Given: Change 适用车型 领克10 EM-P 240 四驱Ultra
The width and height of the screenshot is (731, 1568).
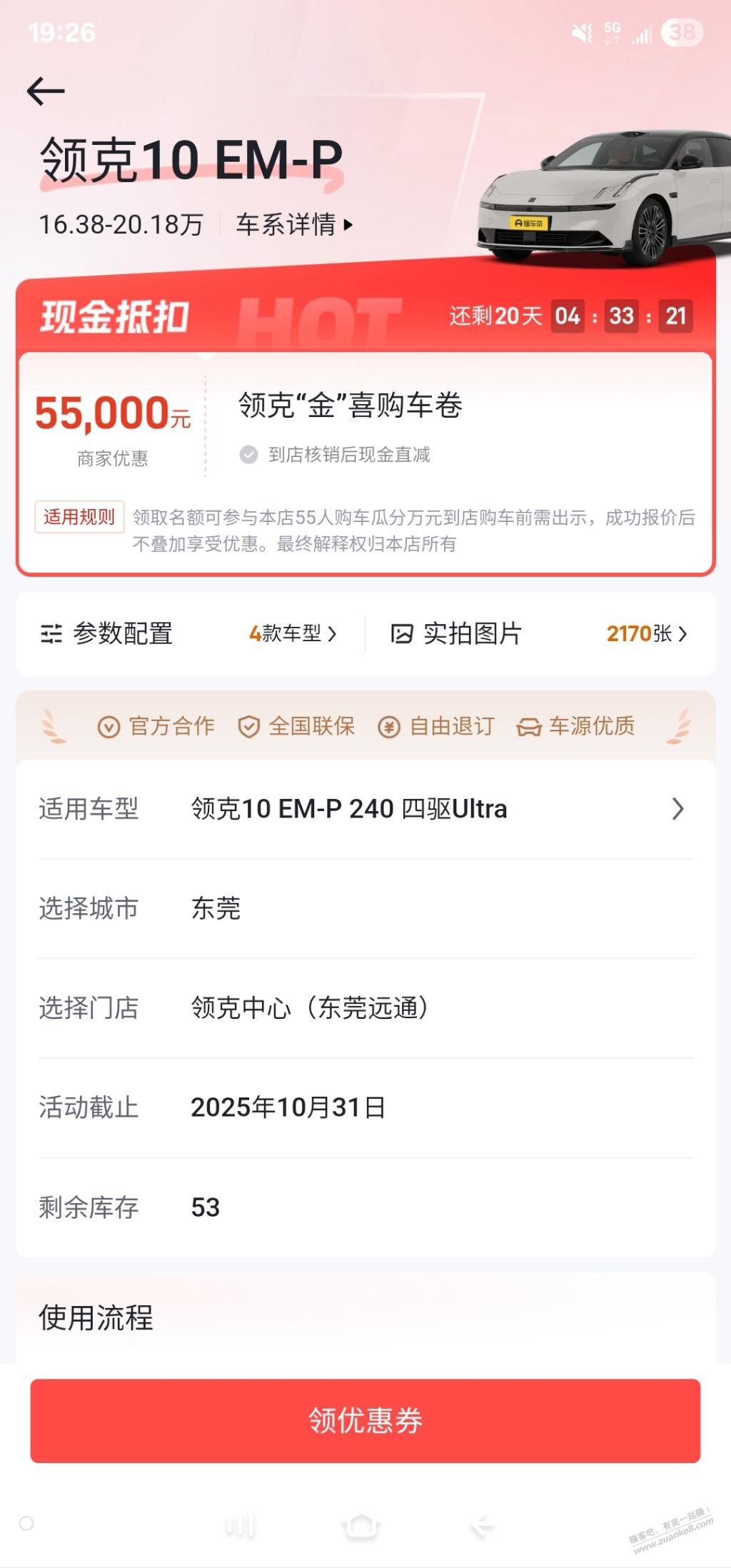Looking at the screenshot, I should 365,809.
